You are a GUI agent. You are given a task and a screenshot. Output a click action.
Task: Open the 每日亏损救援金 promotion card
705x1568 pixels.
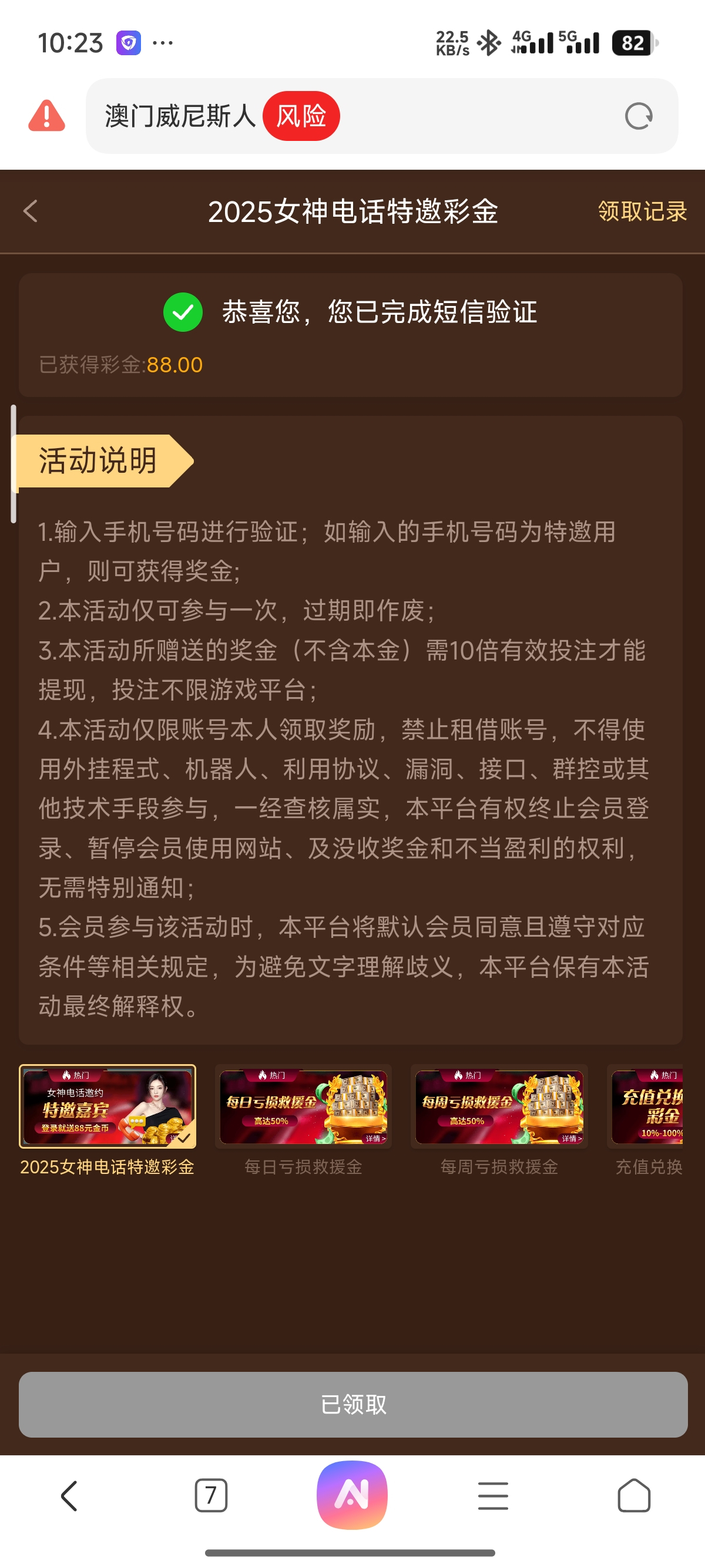click(303, 1106)
